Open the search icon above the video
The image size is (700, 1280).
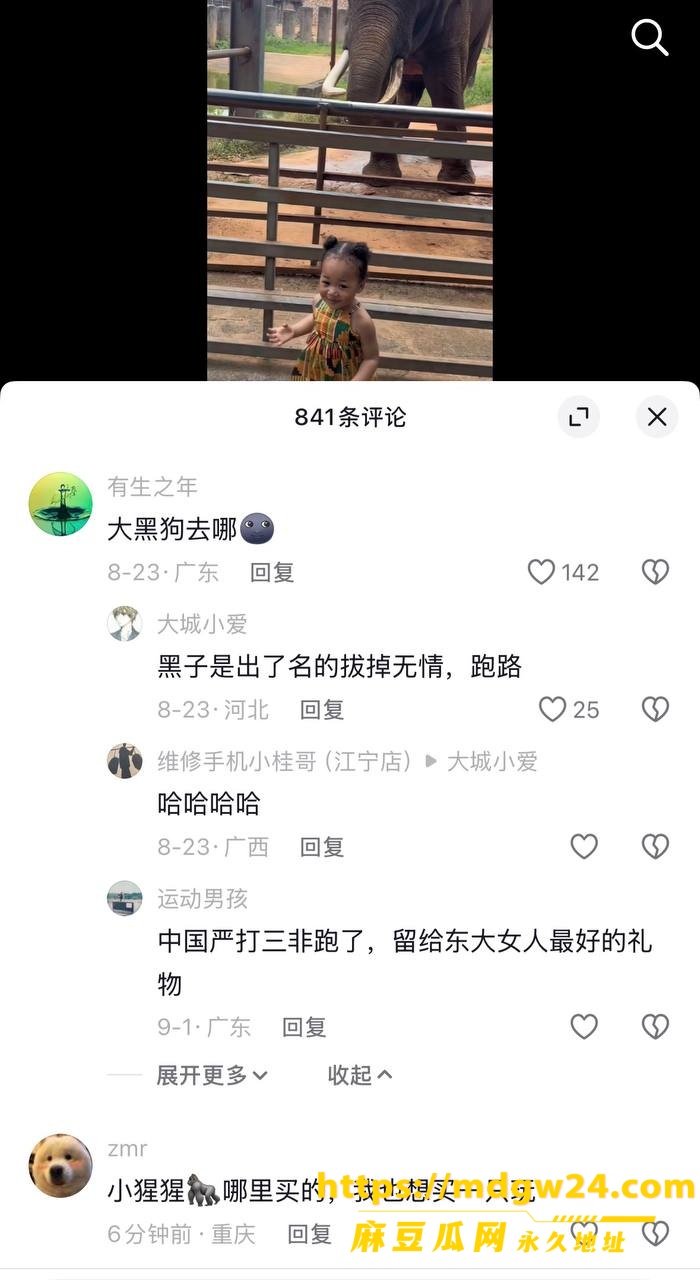click(x=649, y=38)
